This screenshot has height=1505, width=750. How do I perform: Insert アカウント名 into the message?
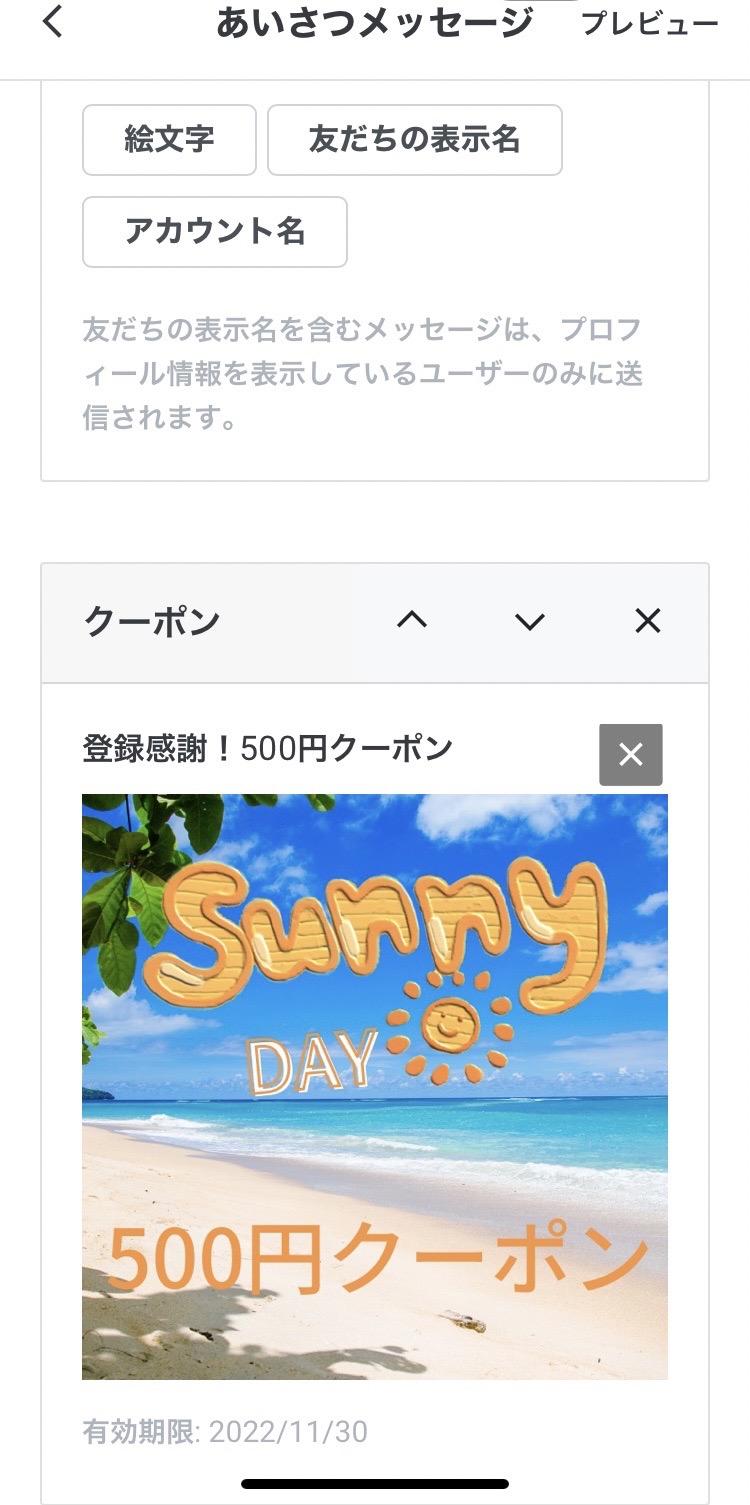click(214, 232)
